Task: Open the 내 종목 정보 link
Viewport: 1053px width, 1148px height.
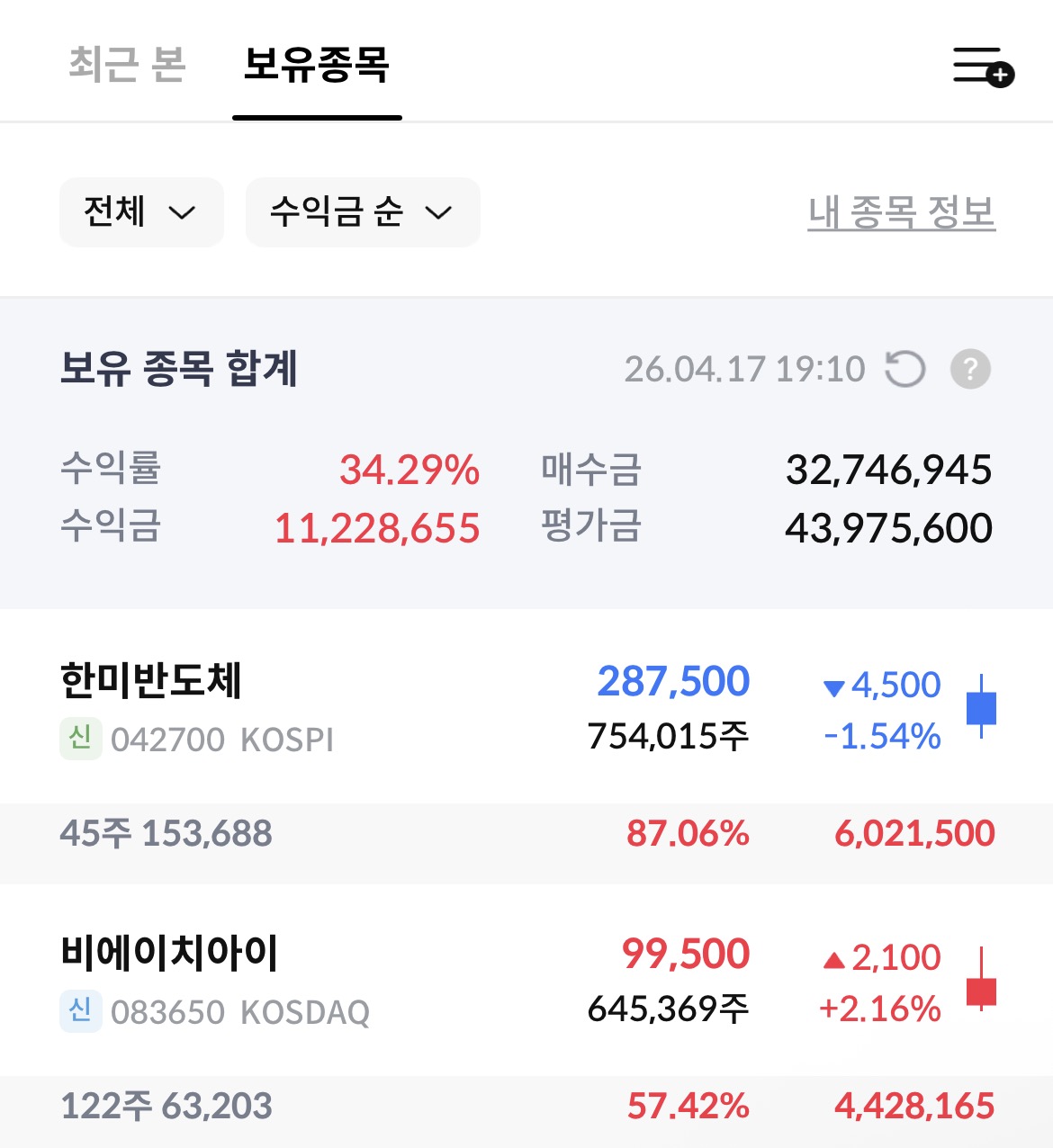Action: pos(901,212)
